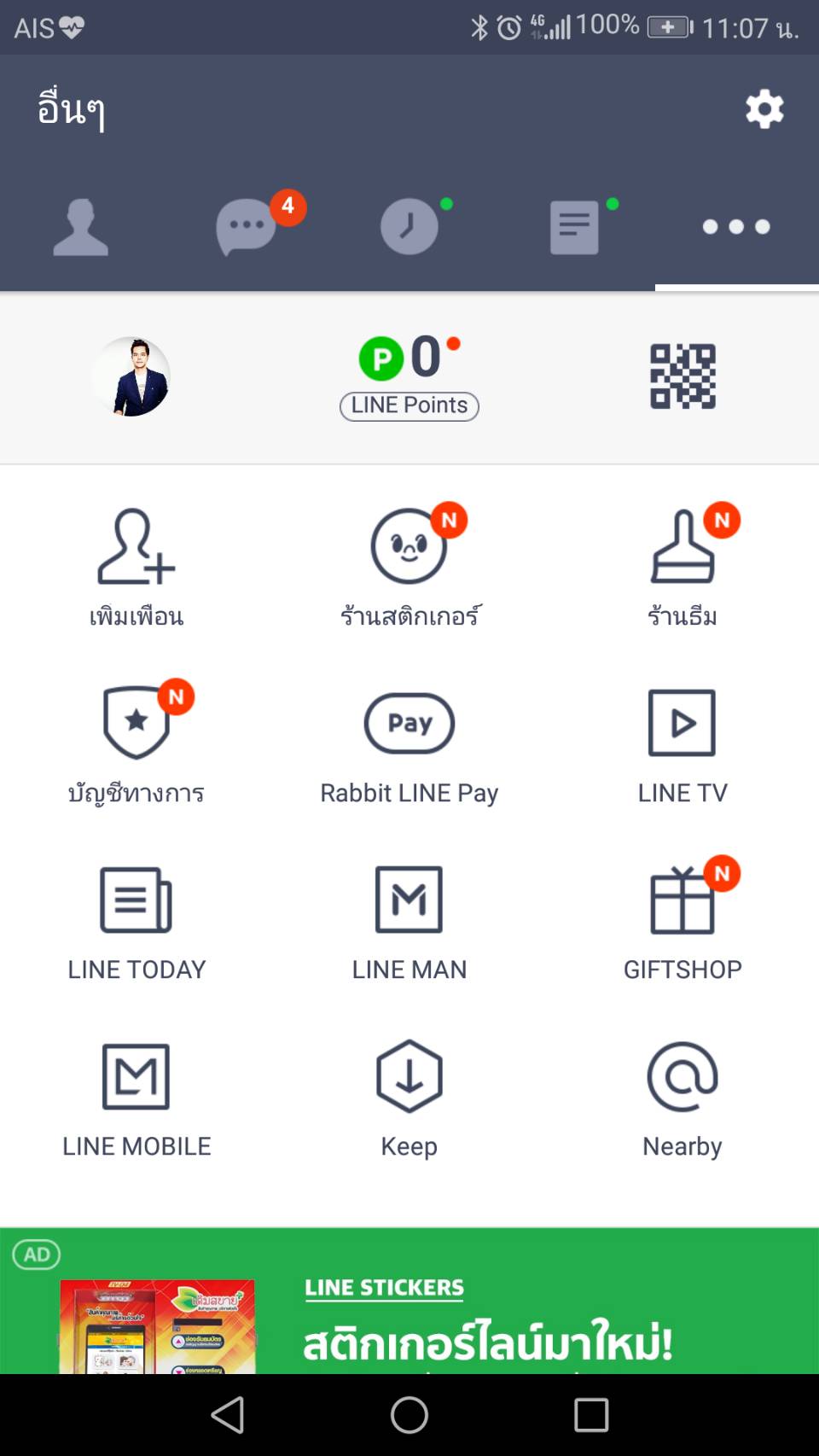Screen dimensions: 819x1456
Task: Open ร้านสติกเกอร์ sticker shop
Action: pyautogui.click(x=409, y=568)
